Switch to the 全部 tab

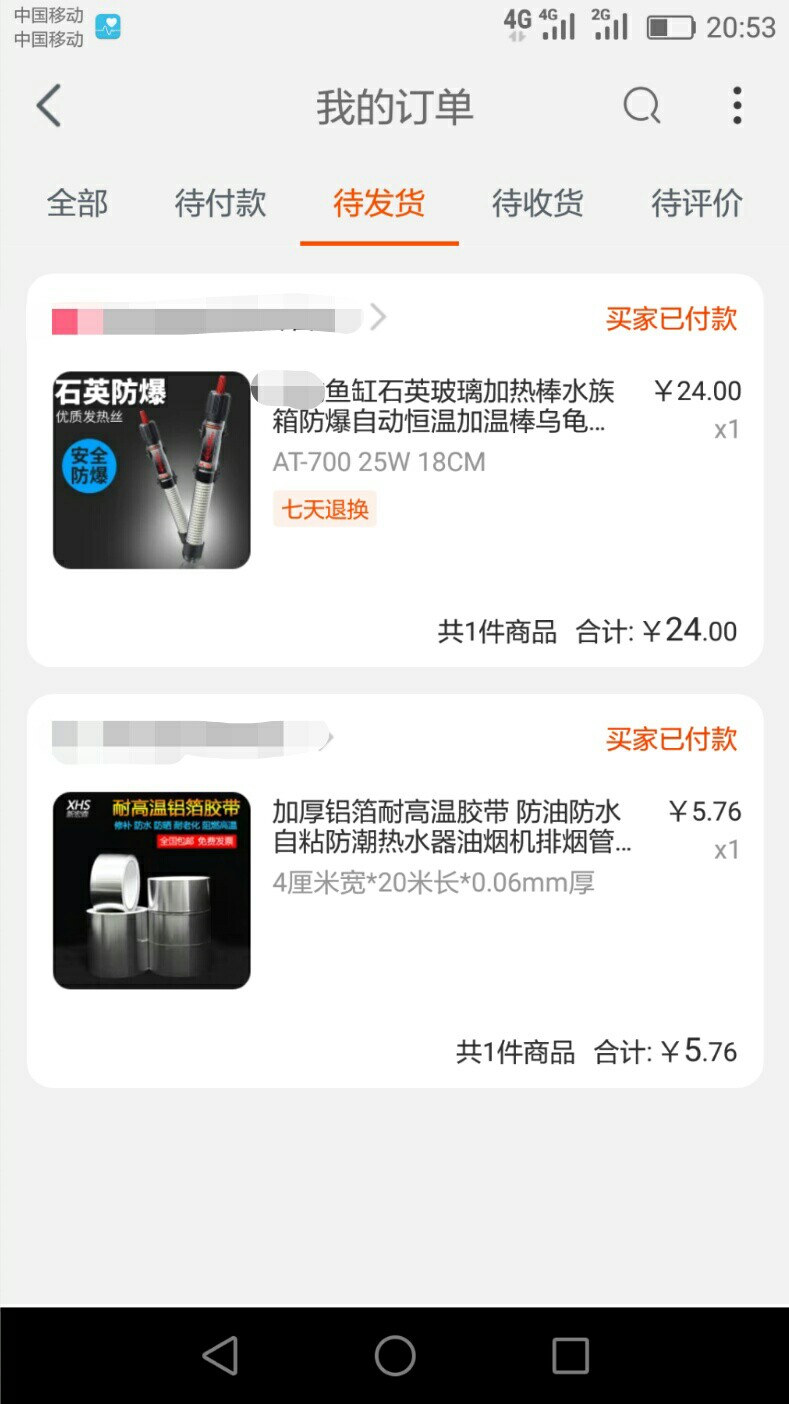click(x=77, y=203)
